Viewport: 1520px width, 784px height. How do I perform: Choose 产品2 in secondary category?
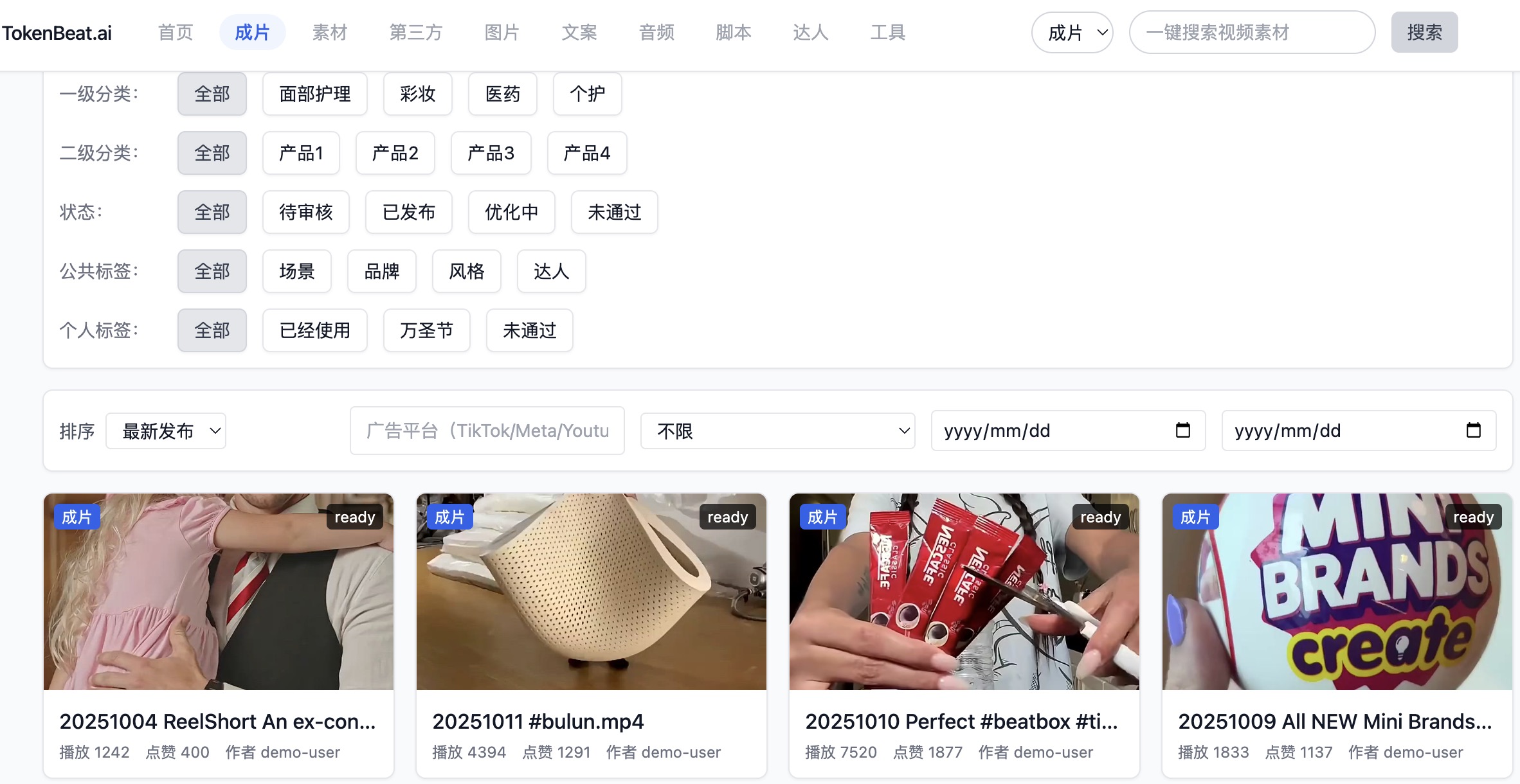click(395, 153)
